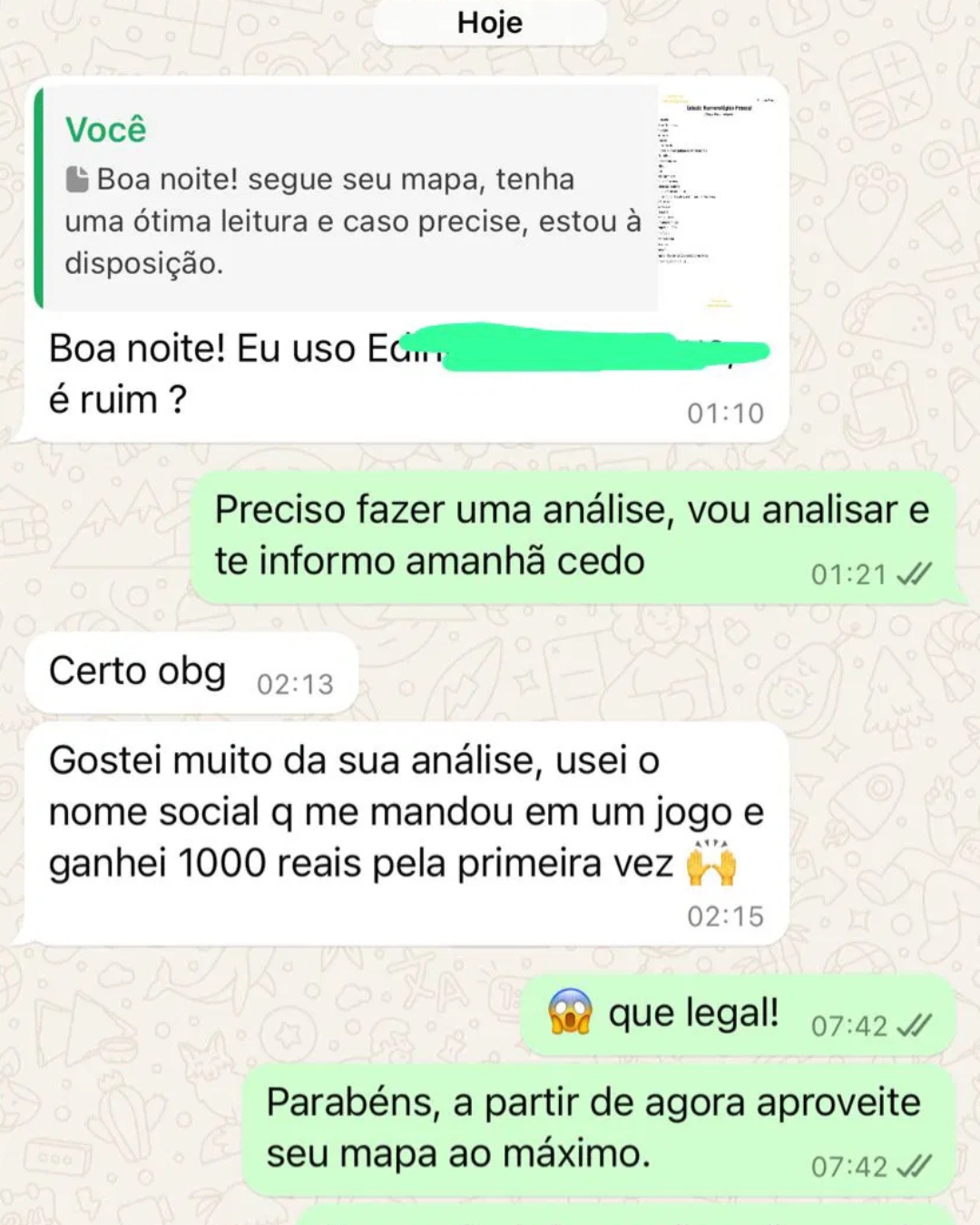Image resolution: width=980 pixels, height=1225 pixels.
Task: Tap the 'Hoje' date header
Action: 490,23
